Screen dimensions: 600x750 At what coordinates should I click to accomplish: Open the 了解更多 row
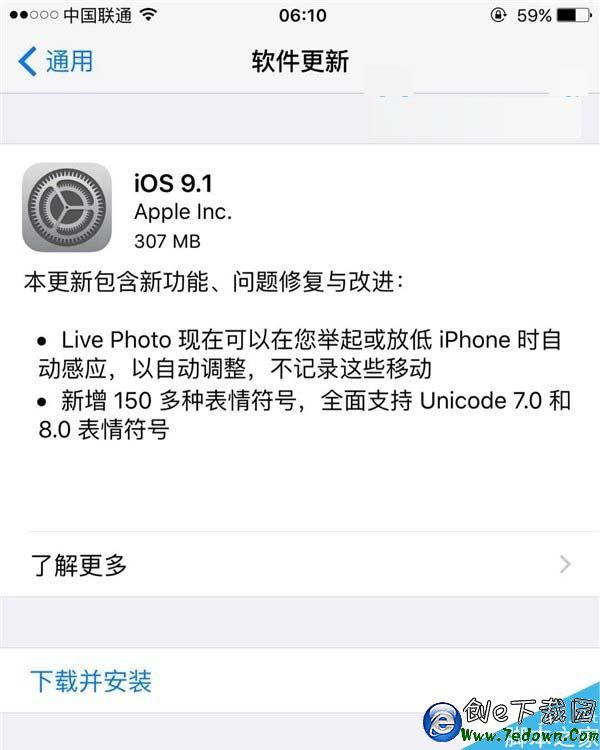click(300, 565)
